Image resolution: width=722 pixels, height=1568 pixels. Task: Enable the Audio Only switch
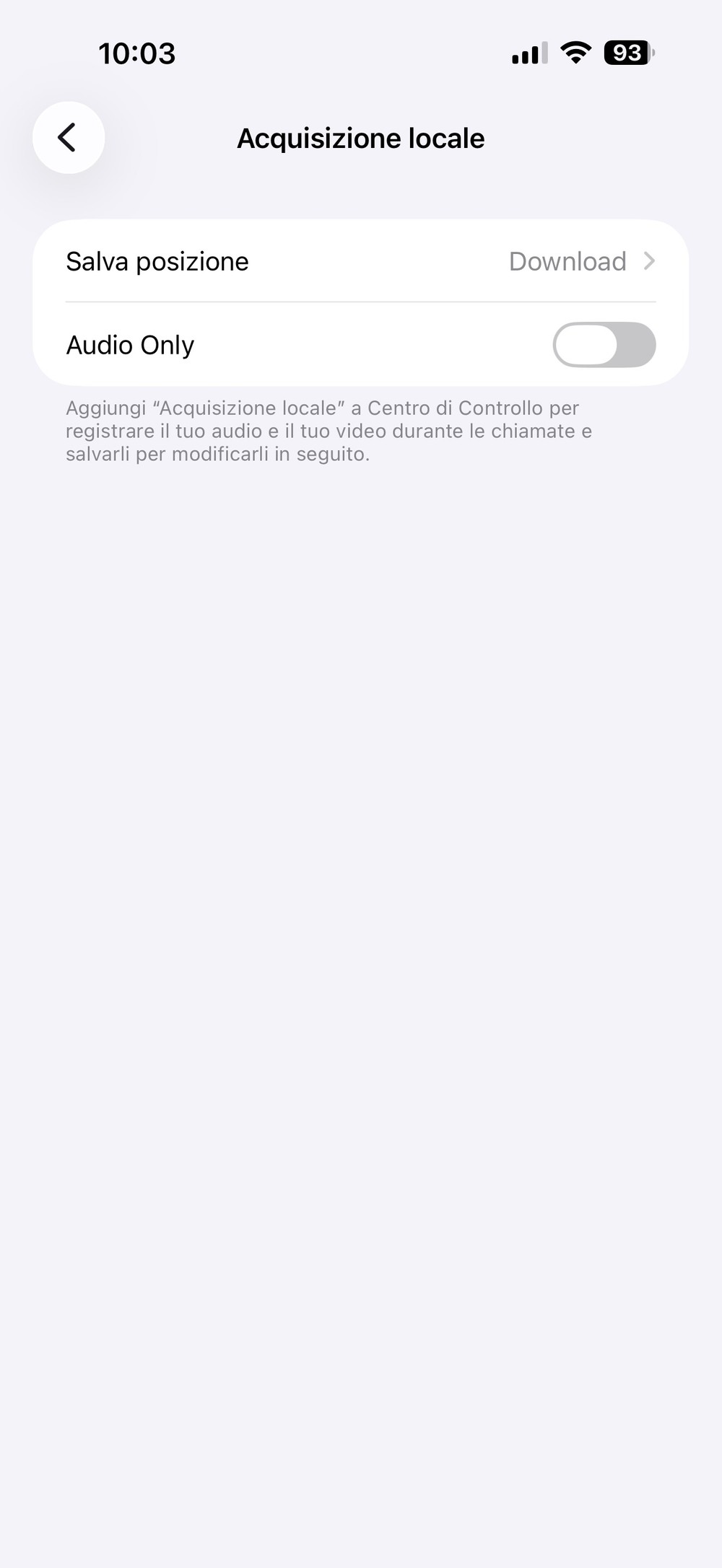point(604,345)
